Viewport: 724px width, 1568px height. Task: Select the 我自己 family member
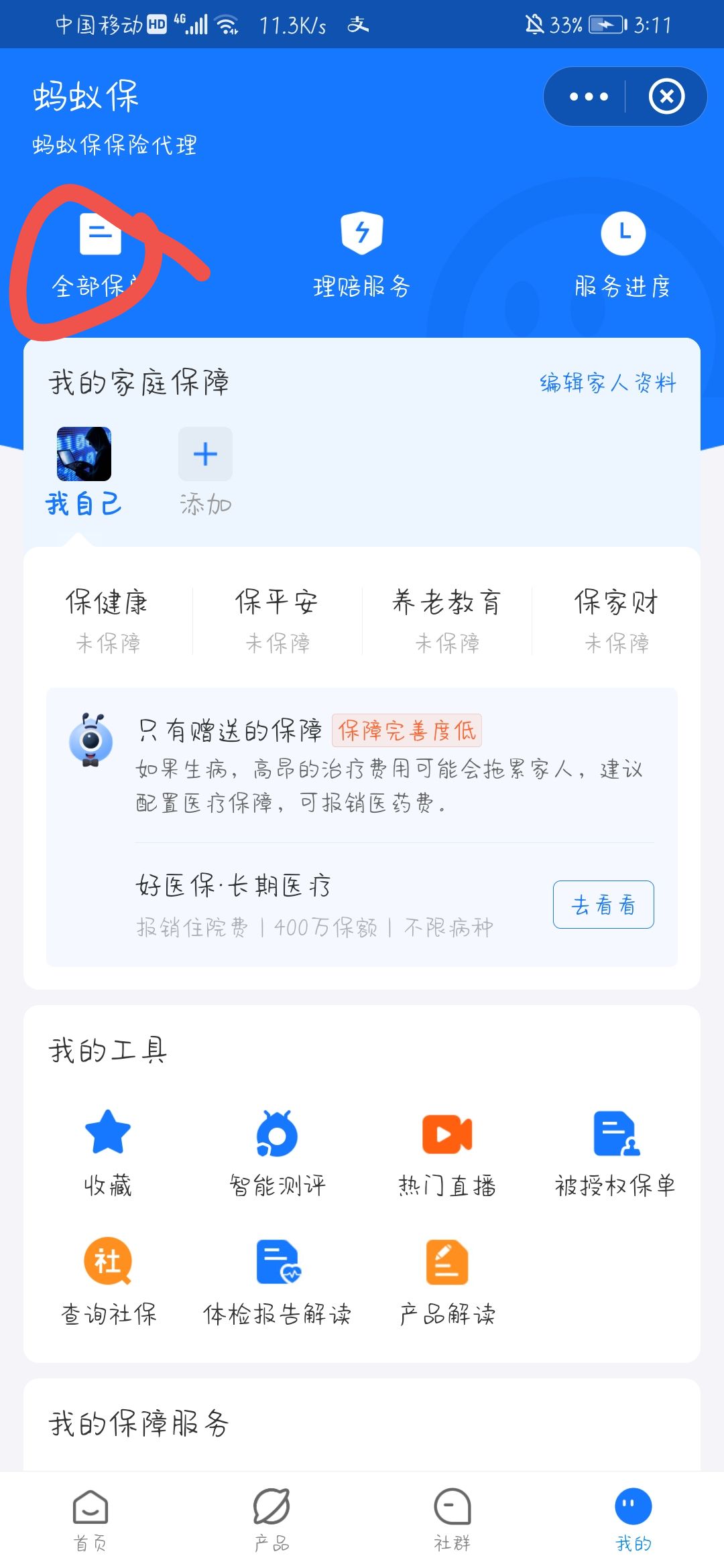click(x=84, y=472)
